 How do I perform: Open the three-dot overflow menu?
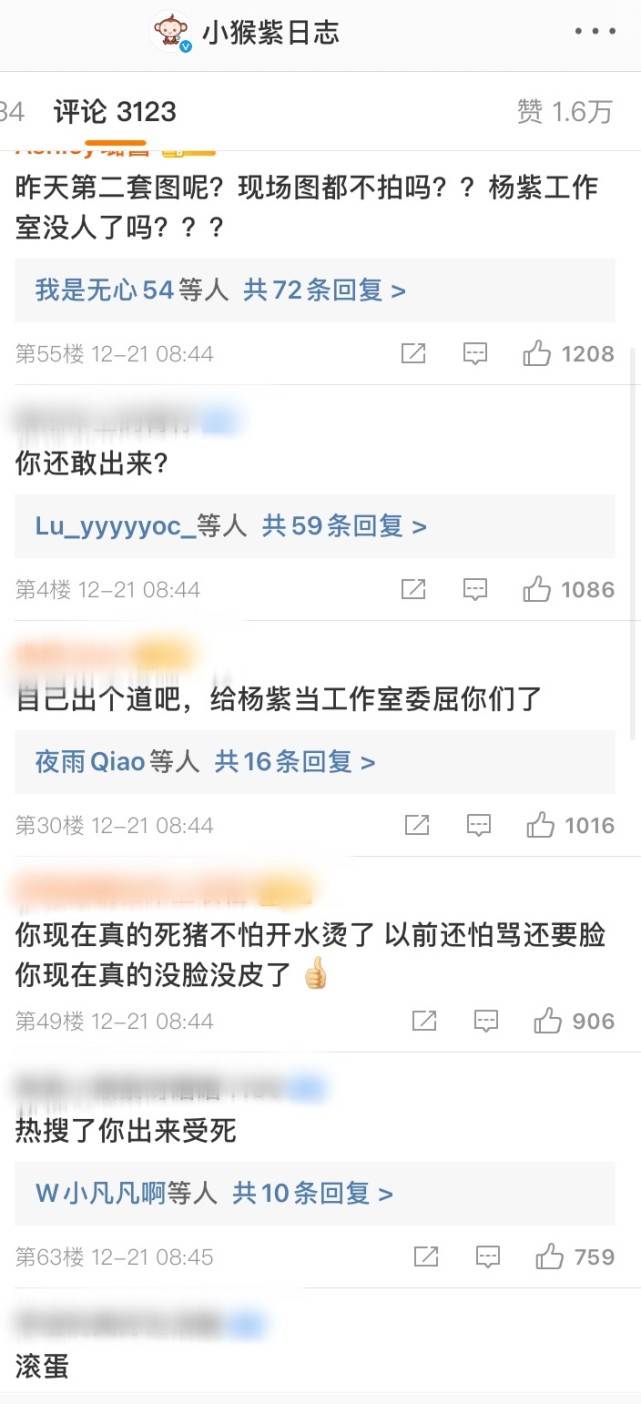coord(595,32)
